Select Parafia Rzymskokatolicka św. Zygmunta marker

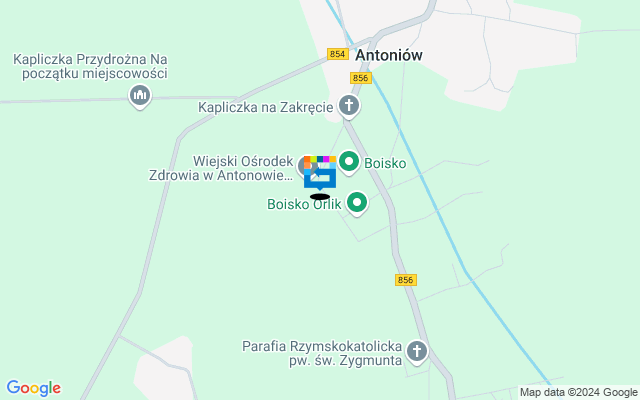click(x=417, y=352)
